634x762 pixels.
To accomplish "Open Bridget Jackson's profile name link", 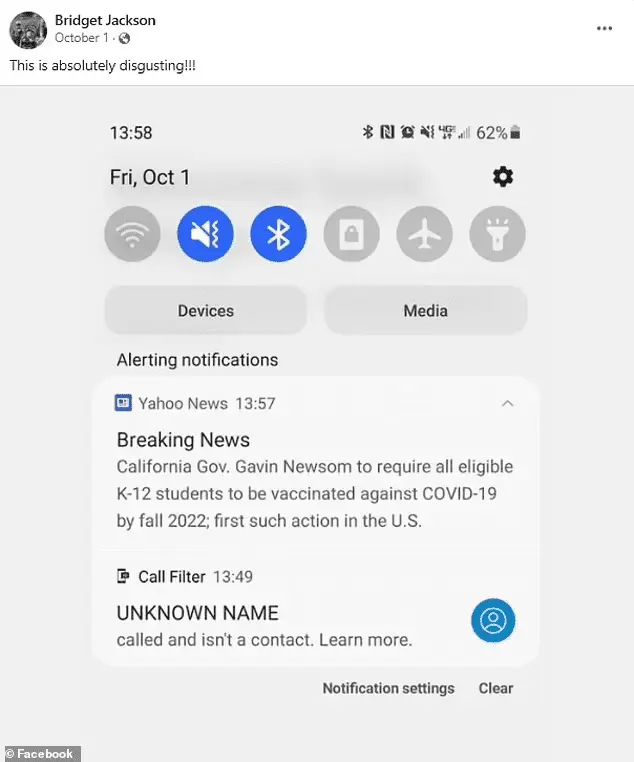I will click(x=105, y=20).
